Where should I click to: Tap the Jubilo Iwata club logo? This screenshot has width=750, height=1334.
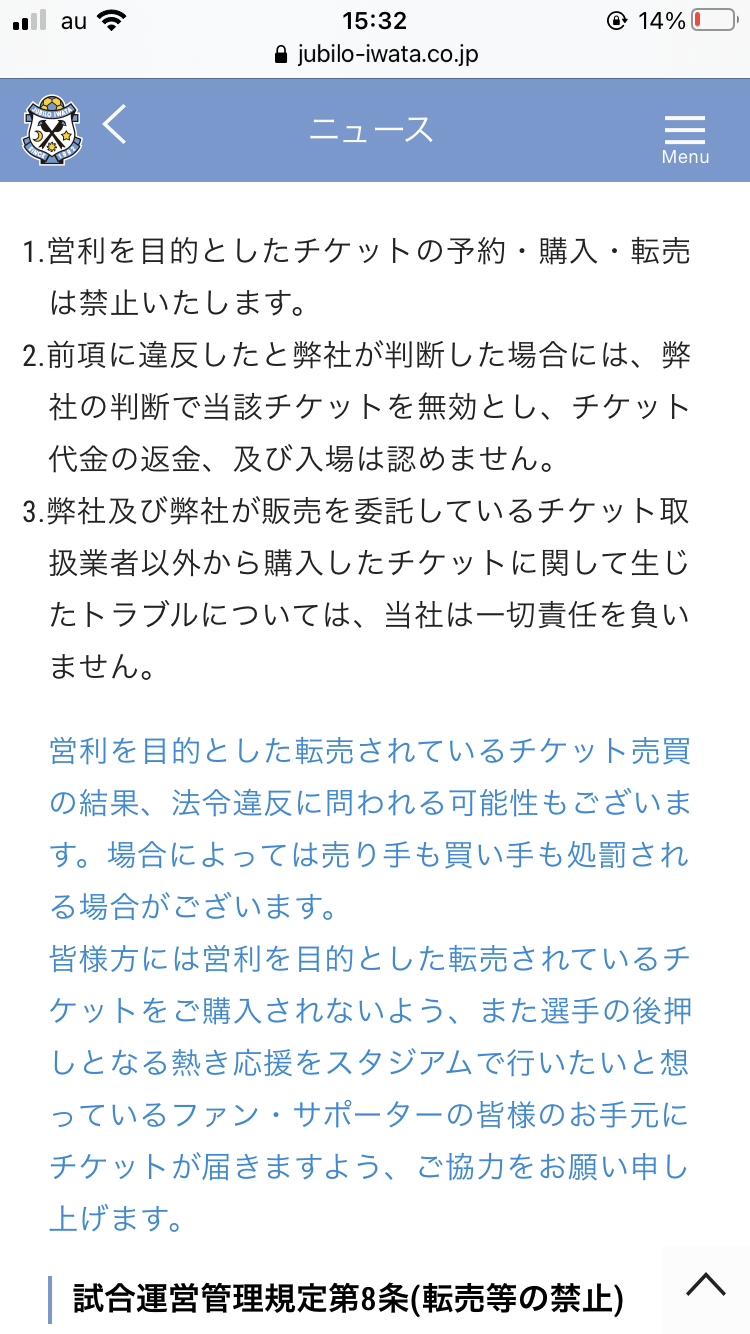tap(50, 129)
